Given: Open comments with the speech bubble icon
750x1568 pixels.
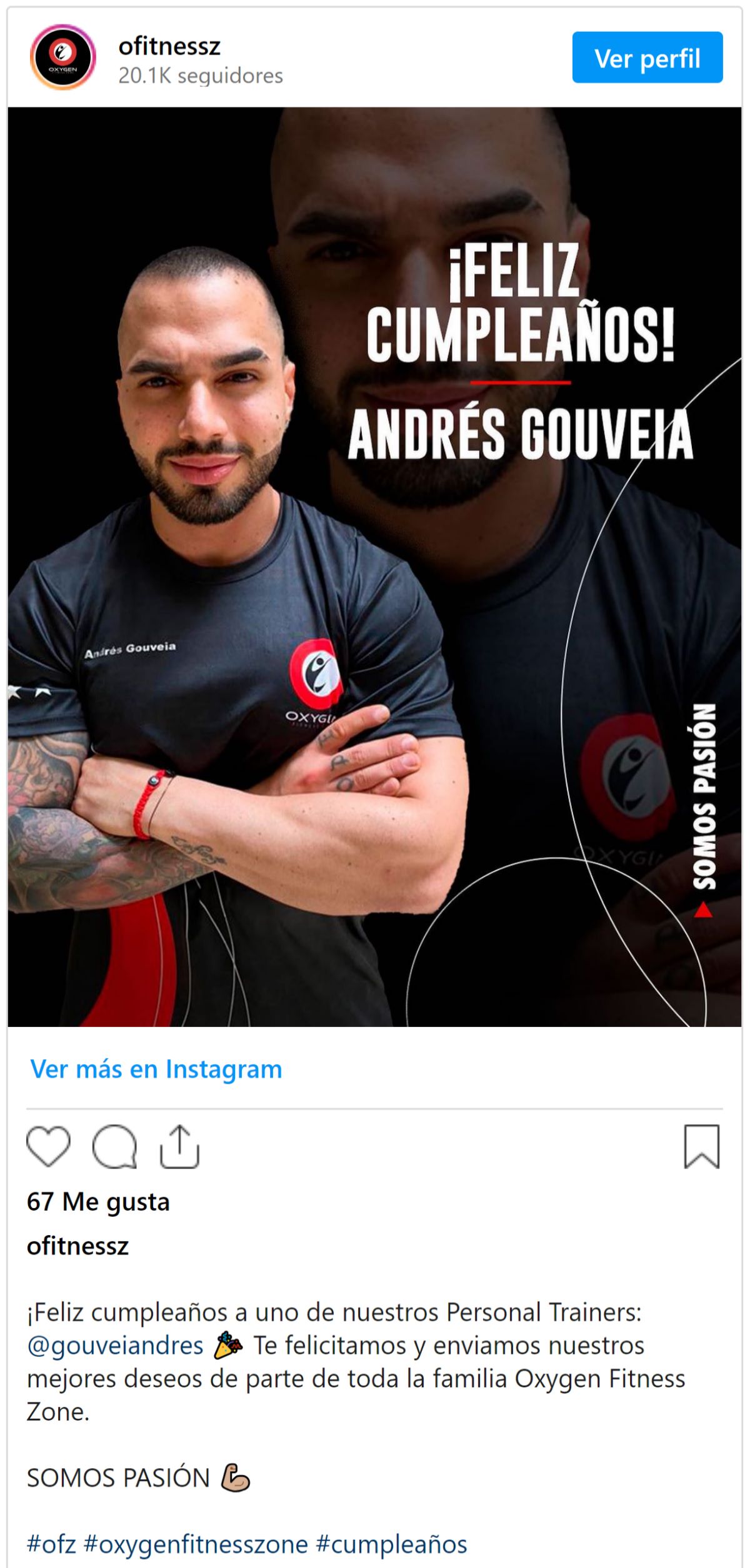Looking at the screenshot, I should [x=114, y=1146].
